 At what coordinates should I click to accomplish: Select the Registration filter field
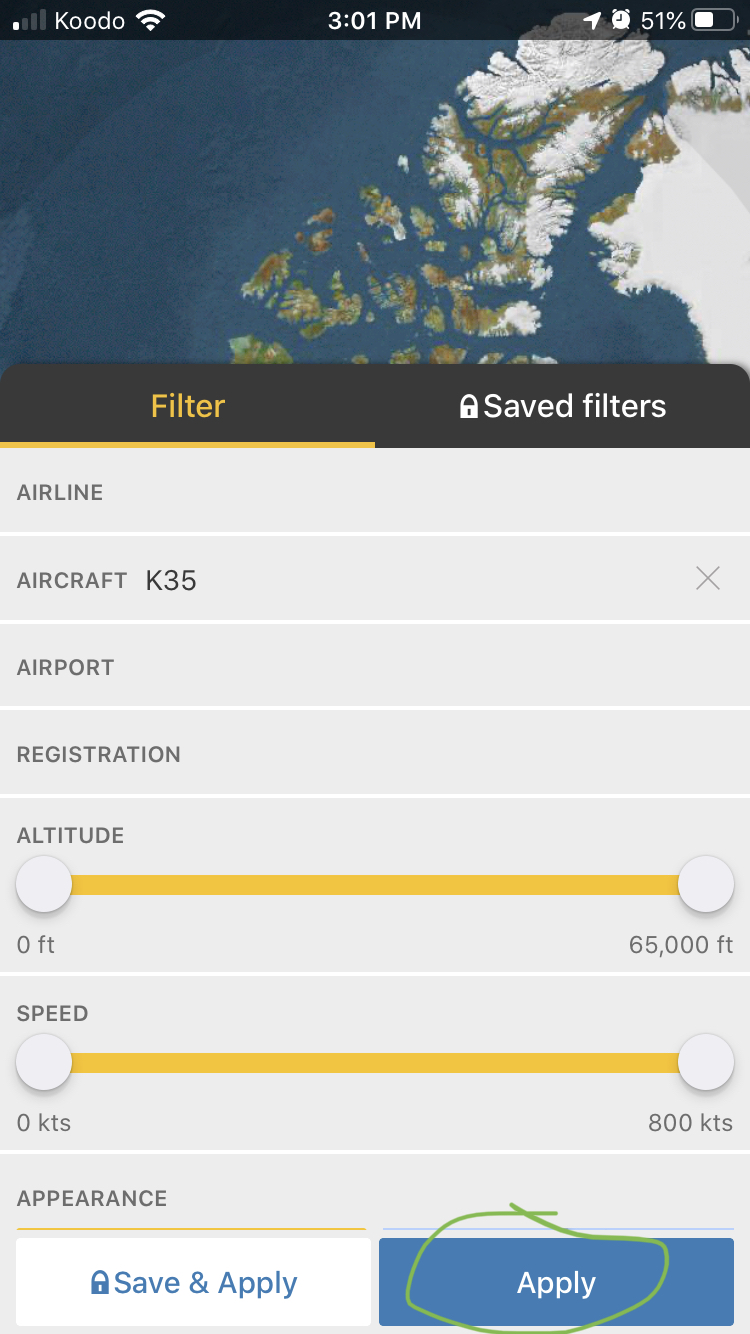[x=375, y=754]
